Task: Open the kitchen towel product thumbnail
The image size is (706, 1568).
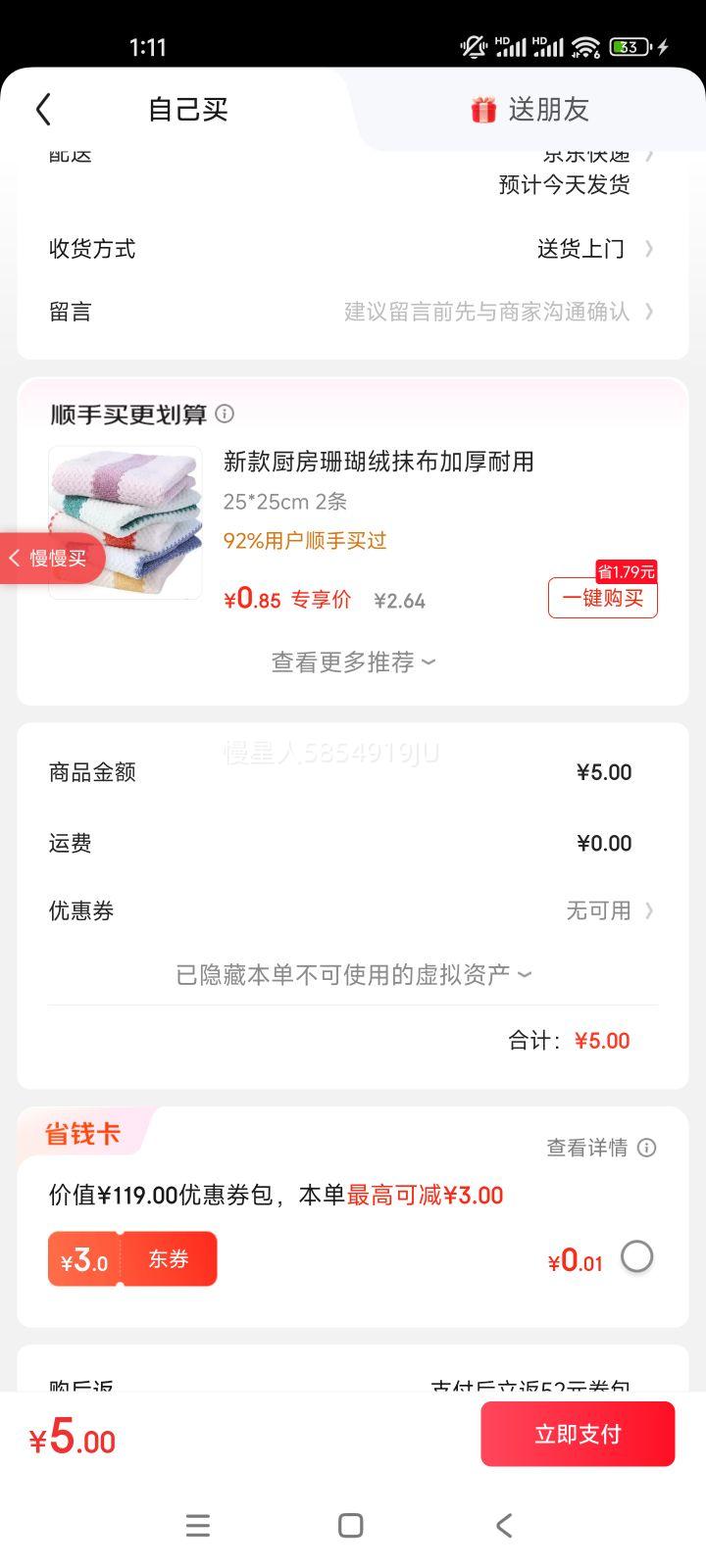Action: click(x=125, y=523)
